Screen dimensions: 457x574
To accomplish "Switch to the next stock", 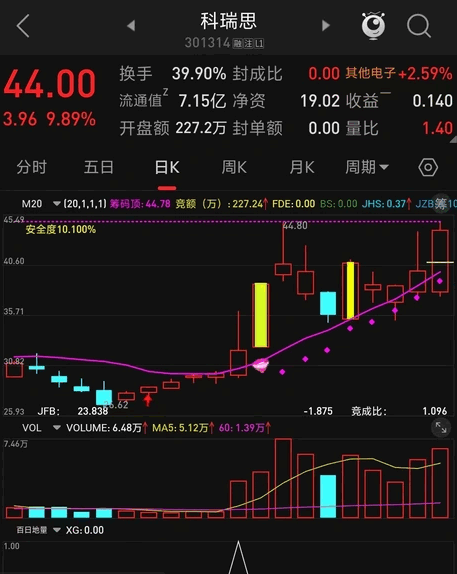I will [326, 25].
